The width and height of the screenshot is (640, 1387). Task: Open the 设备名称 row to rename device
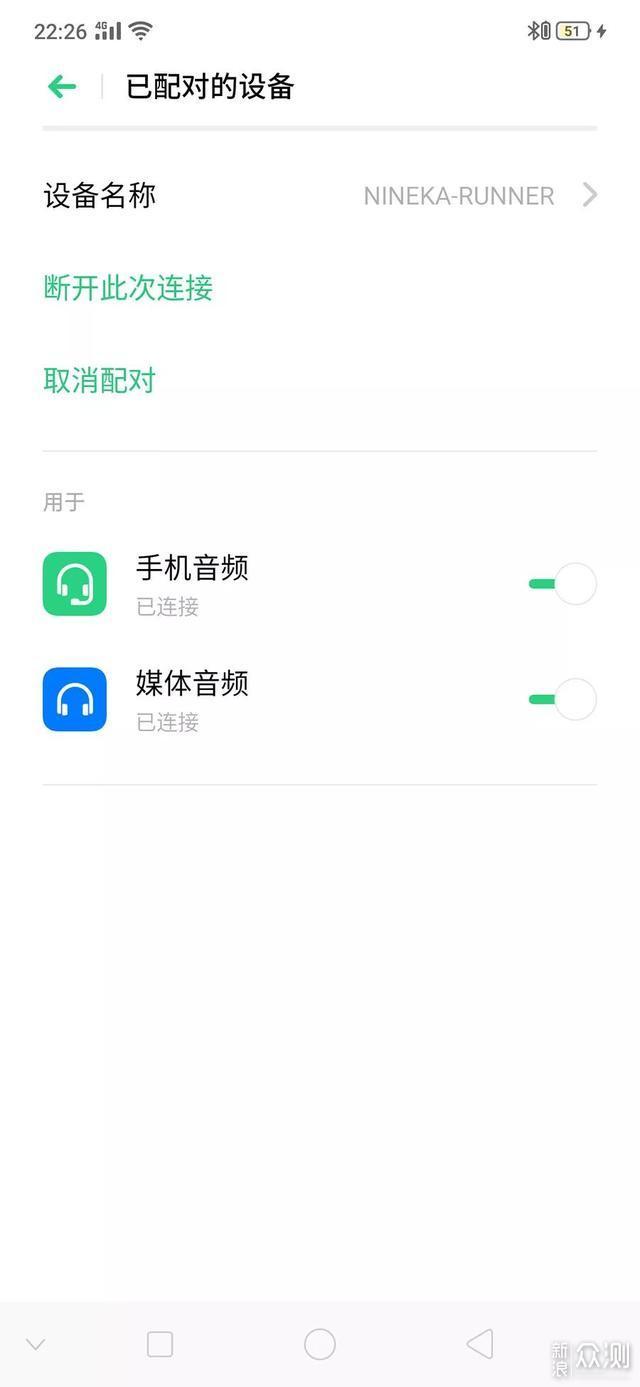pyautogui.click(x=320, y=195)
